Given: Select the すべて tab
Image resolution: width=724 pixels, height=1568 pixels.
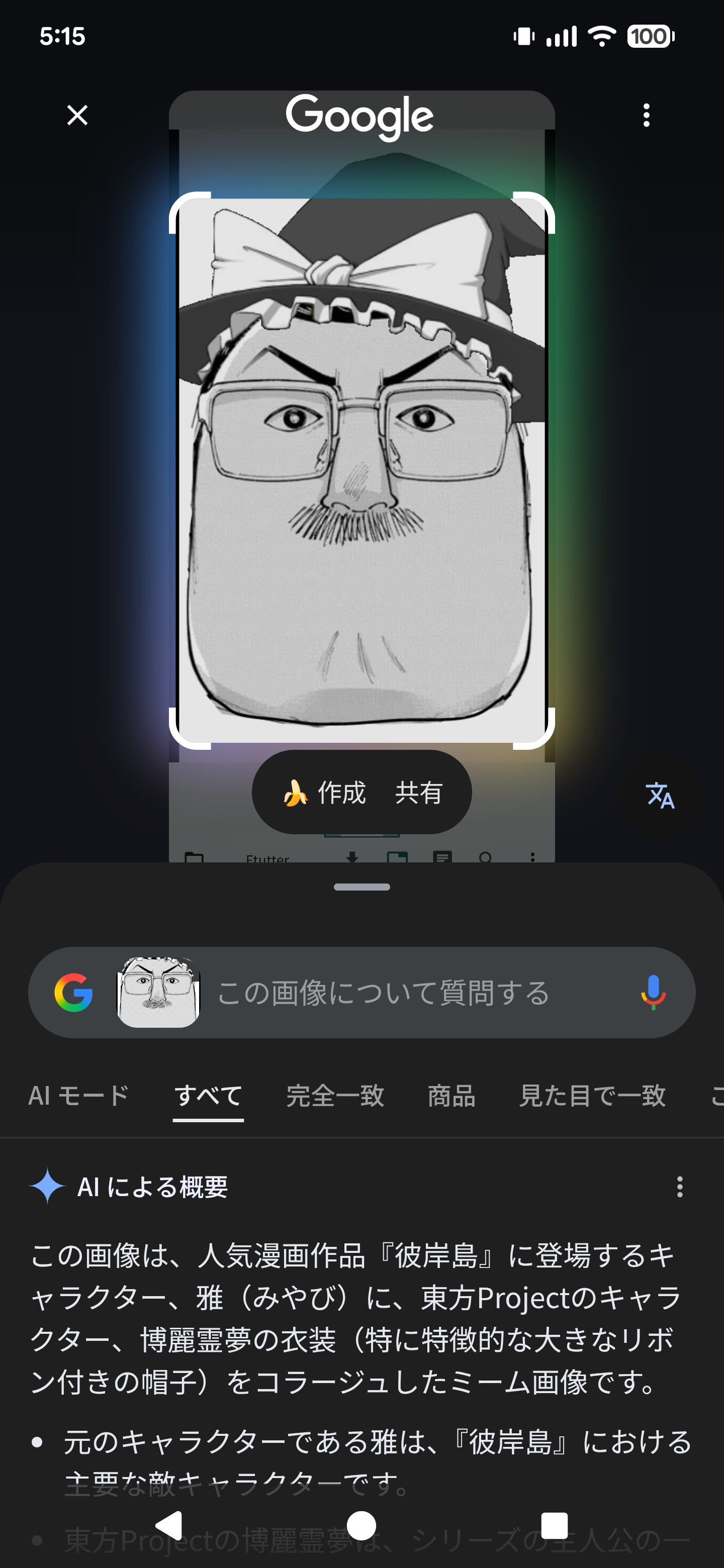Looking at the screenshot, I should coord(208,1096).
